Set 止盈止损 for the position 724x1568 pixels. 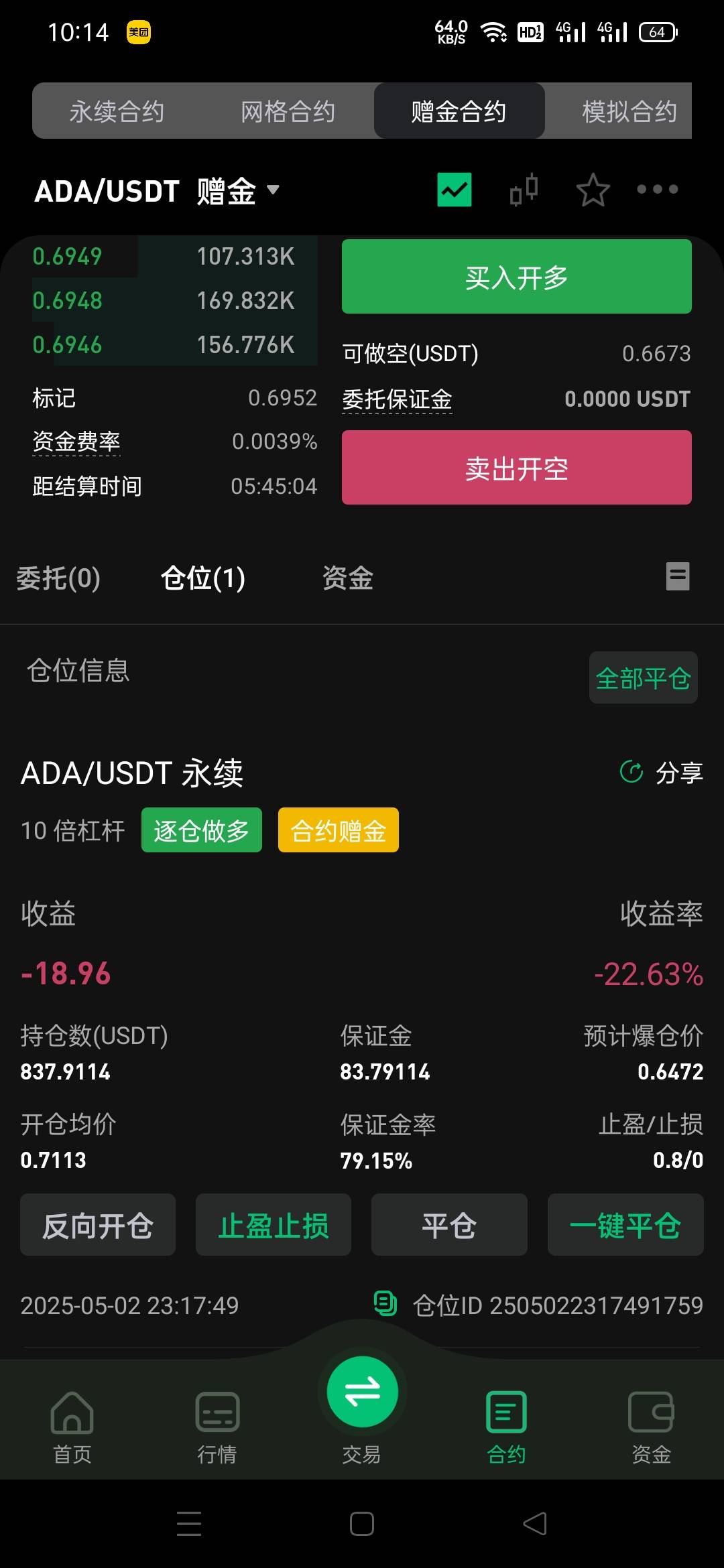pyautogui.click(x=274, y=1225)
